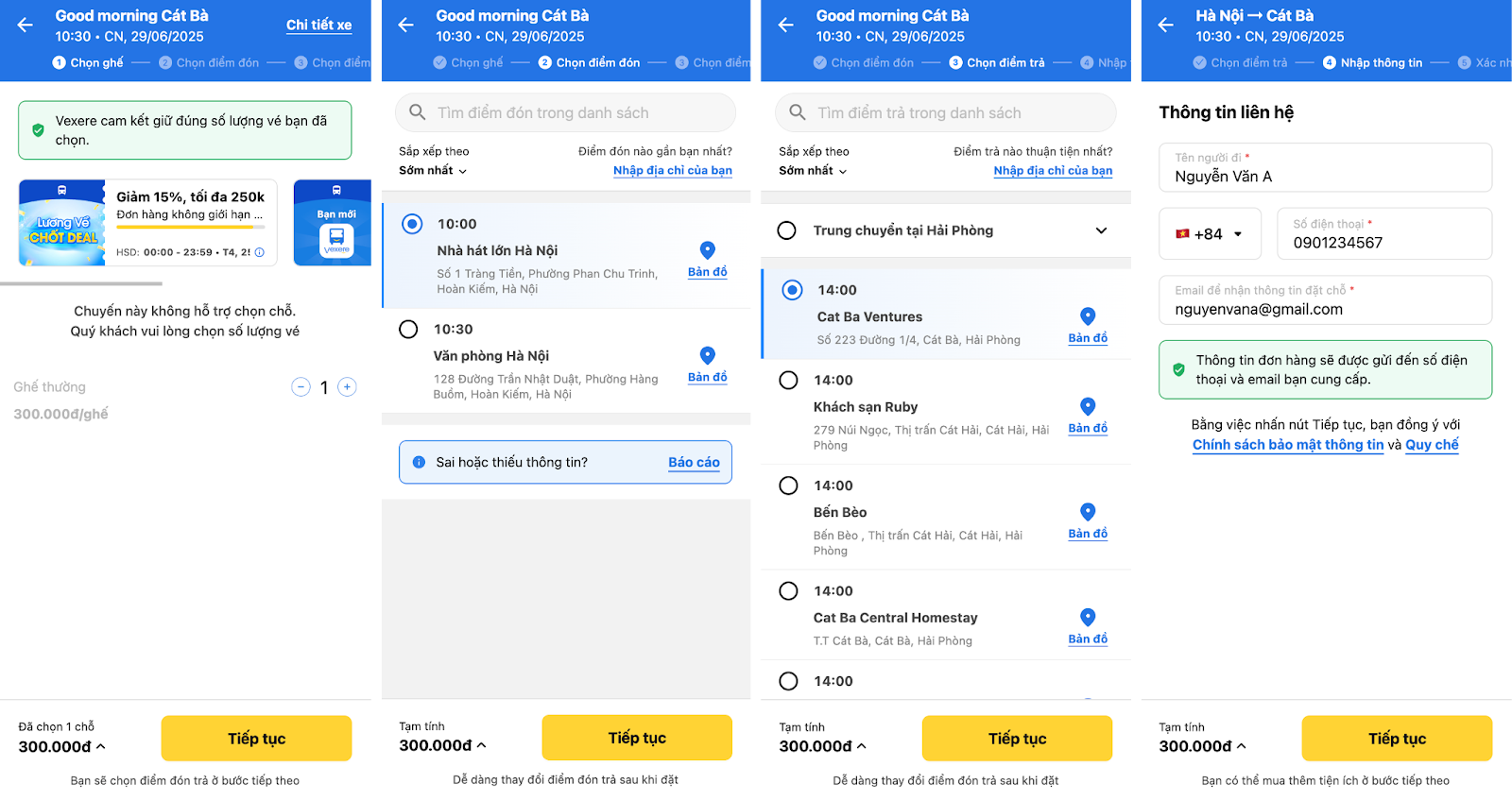Open the Chi tiết xe link

click(318, 26)
